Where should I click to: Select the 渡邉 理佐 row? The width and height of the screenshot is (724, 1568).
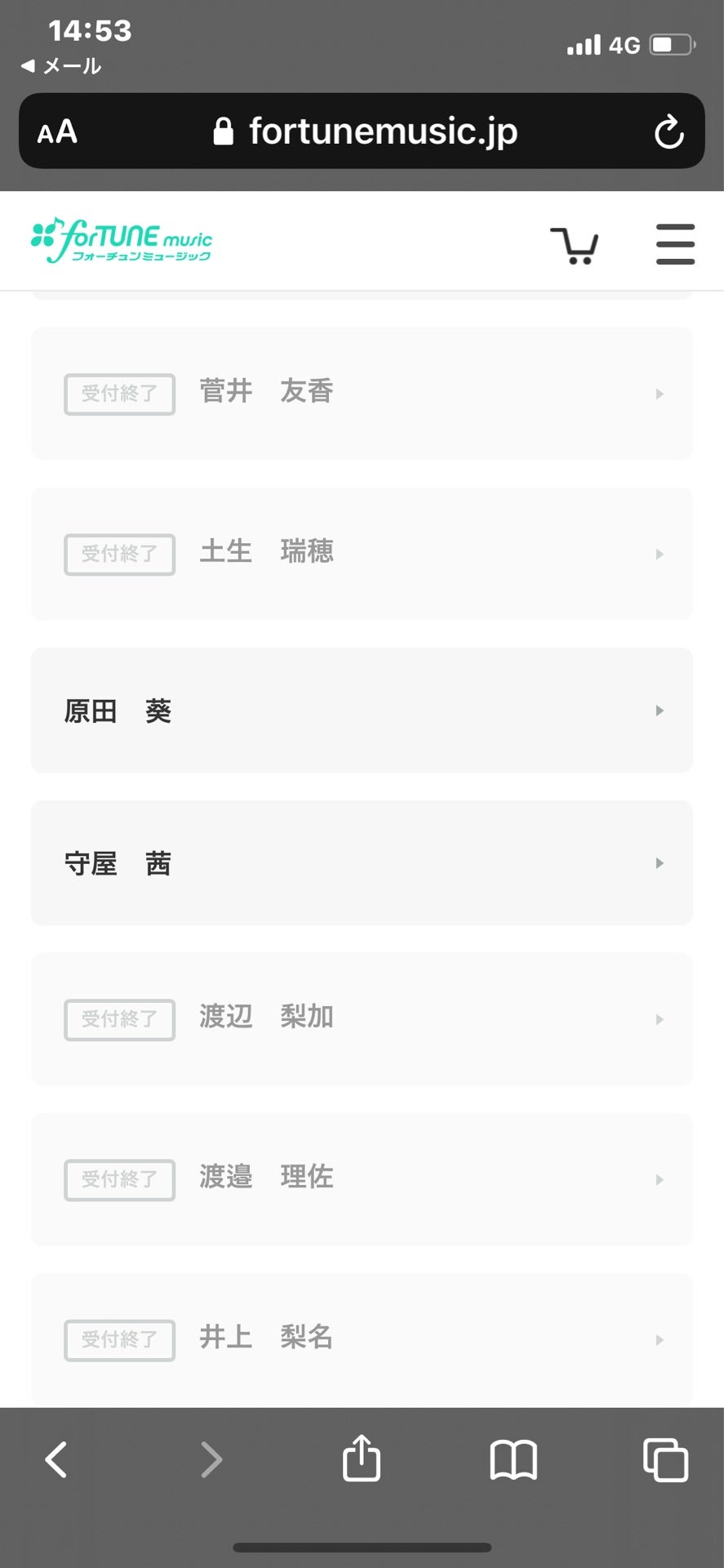pyautogui.click(x=362, y=1179)
